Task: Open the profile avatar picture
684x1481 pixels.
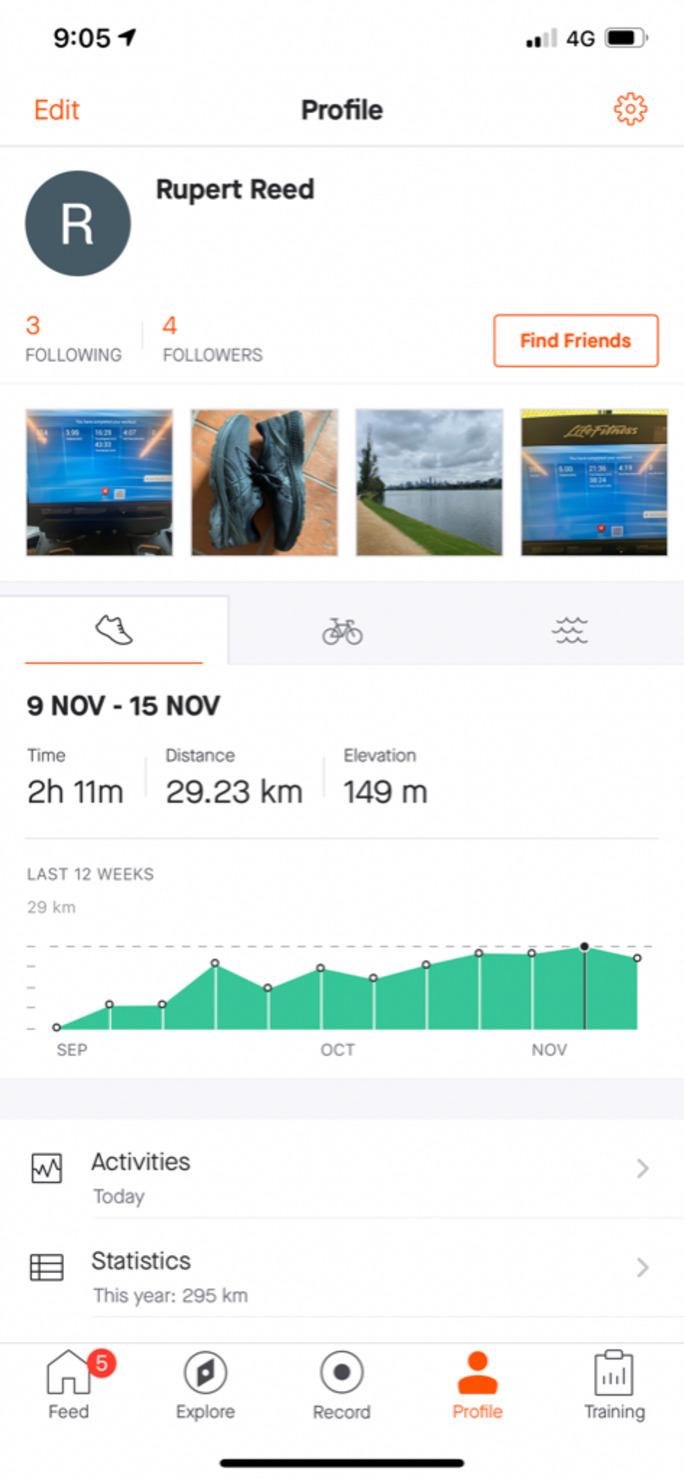Action: coord(78,224)
